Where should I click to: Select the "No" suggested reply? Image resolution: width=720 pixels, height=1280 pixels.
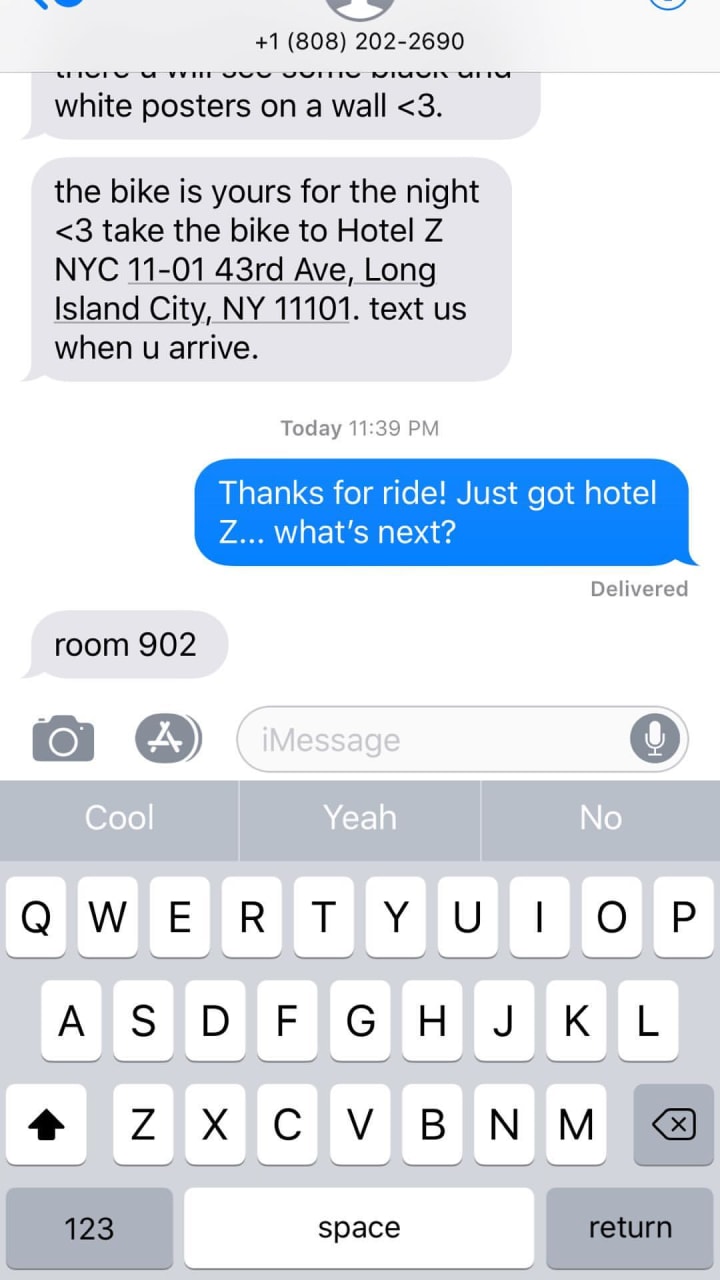pos(600,818)
